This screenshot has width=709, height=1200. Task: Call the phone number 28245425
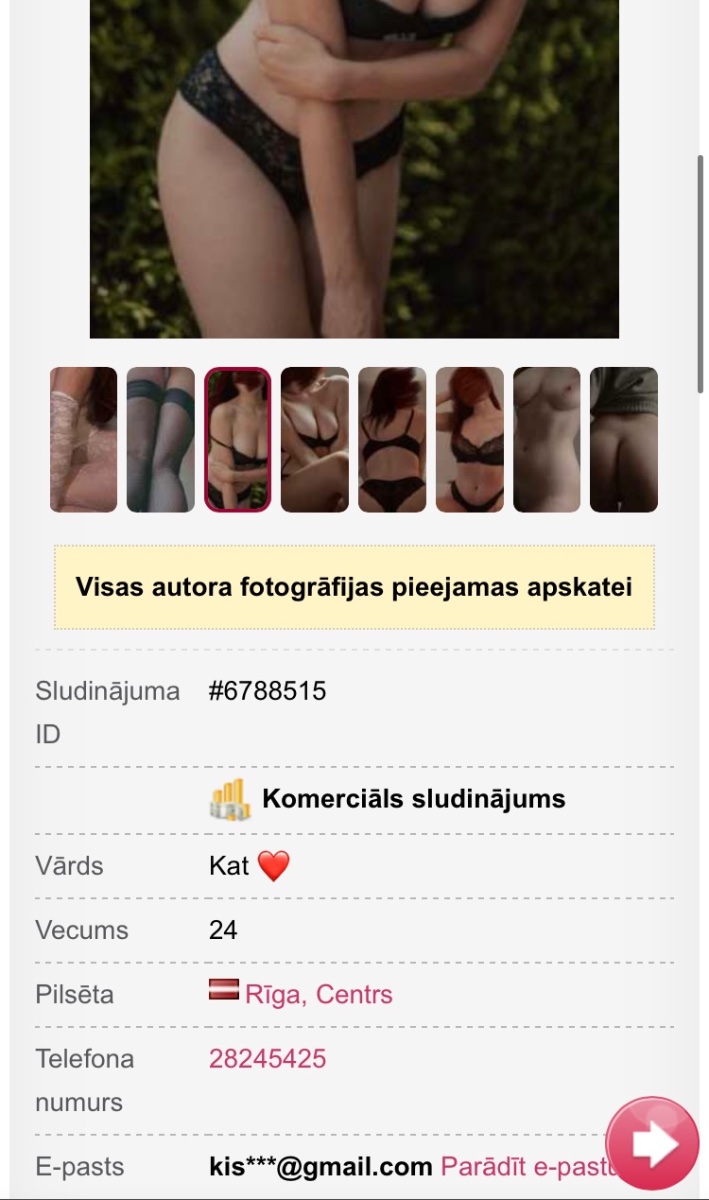[x=267, y=1058]
